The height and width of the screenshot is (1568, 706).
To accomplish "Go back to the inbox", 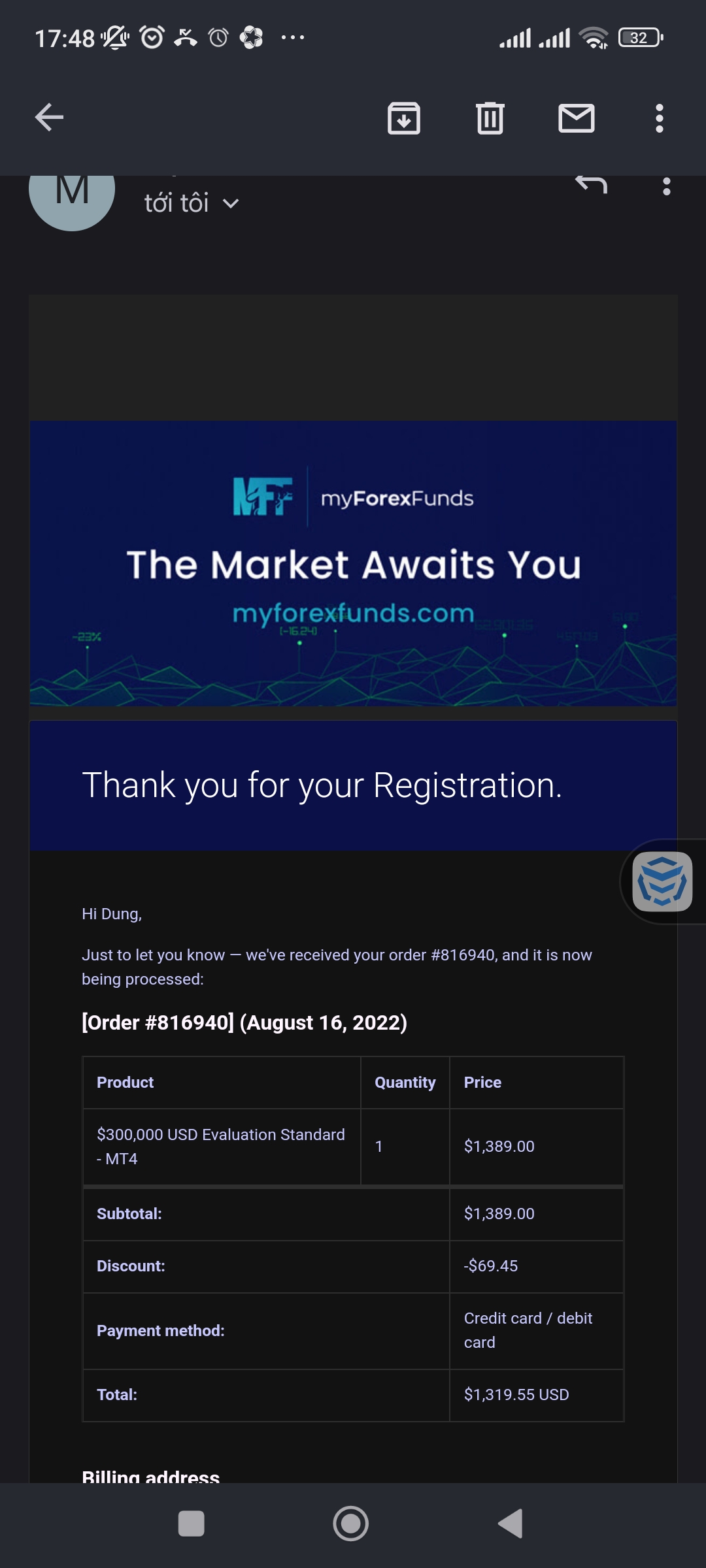I will [49, 118].
